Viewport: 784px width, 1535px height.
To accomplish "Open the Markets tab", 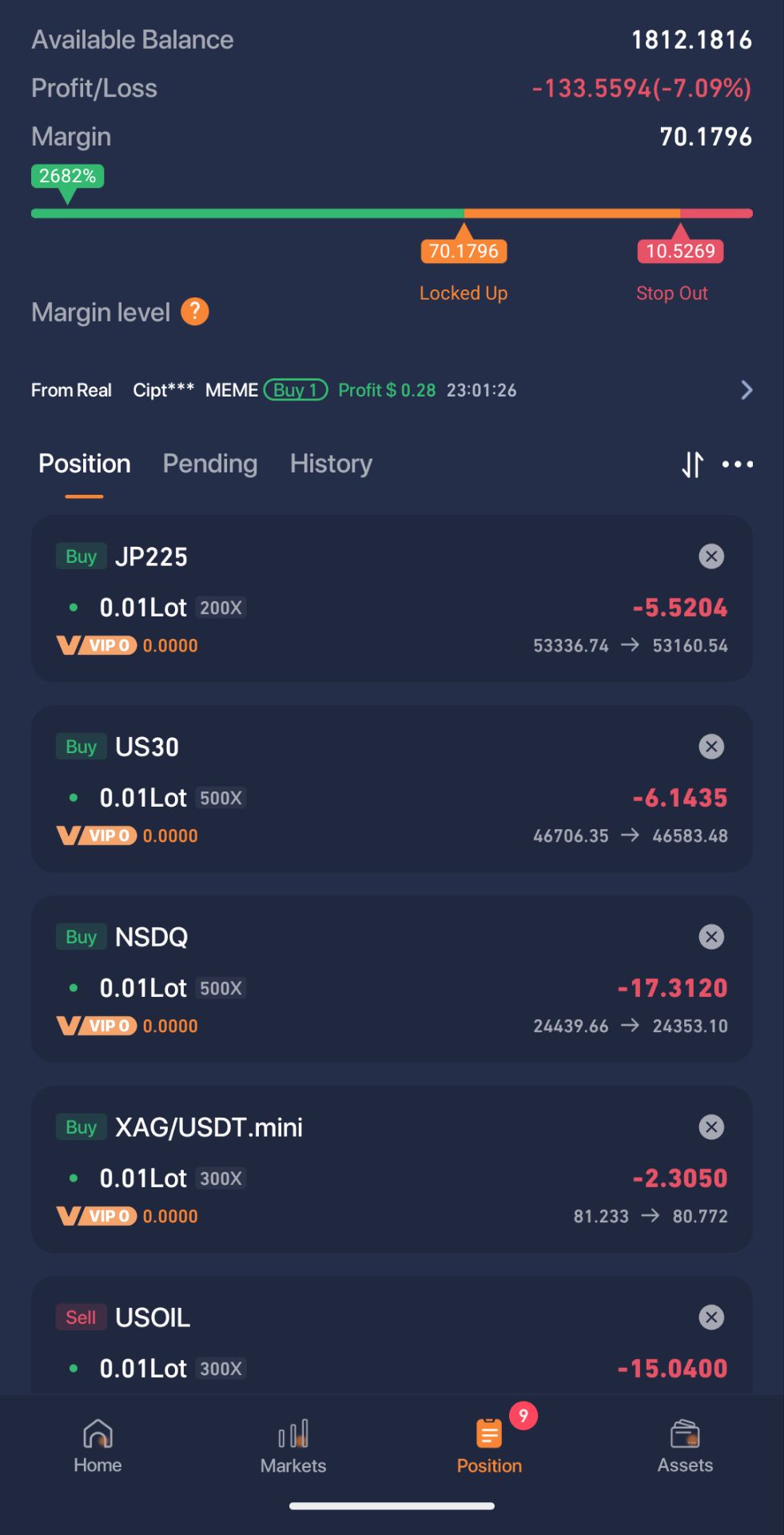I will point(293,1445).
